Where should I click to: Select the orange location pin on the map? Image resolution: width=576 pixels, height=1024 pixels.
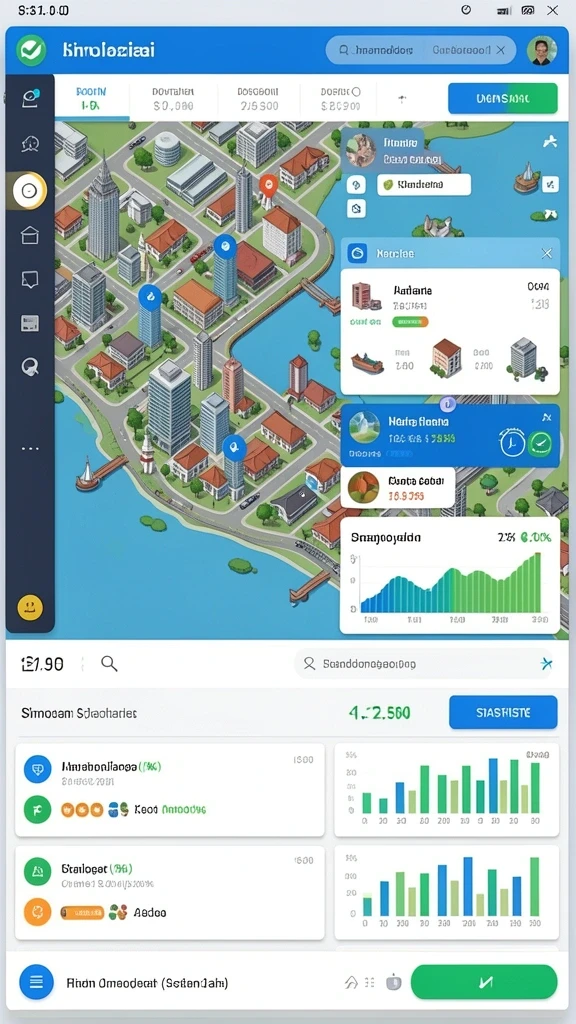point(267,185)
